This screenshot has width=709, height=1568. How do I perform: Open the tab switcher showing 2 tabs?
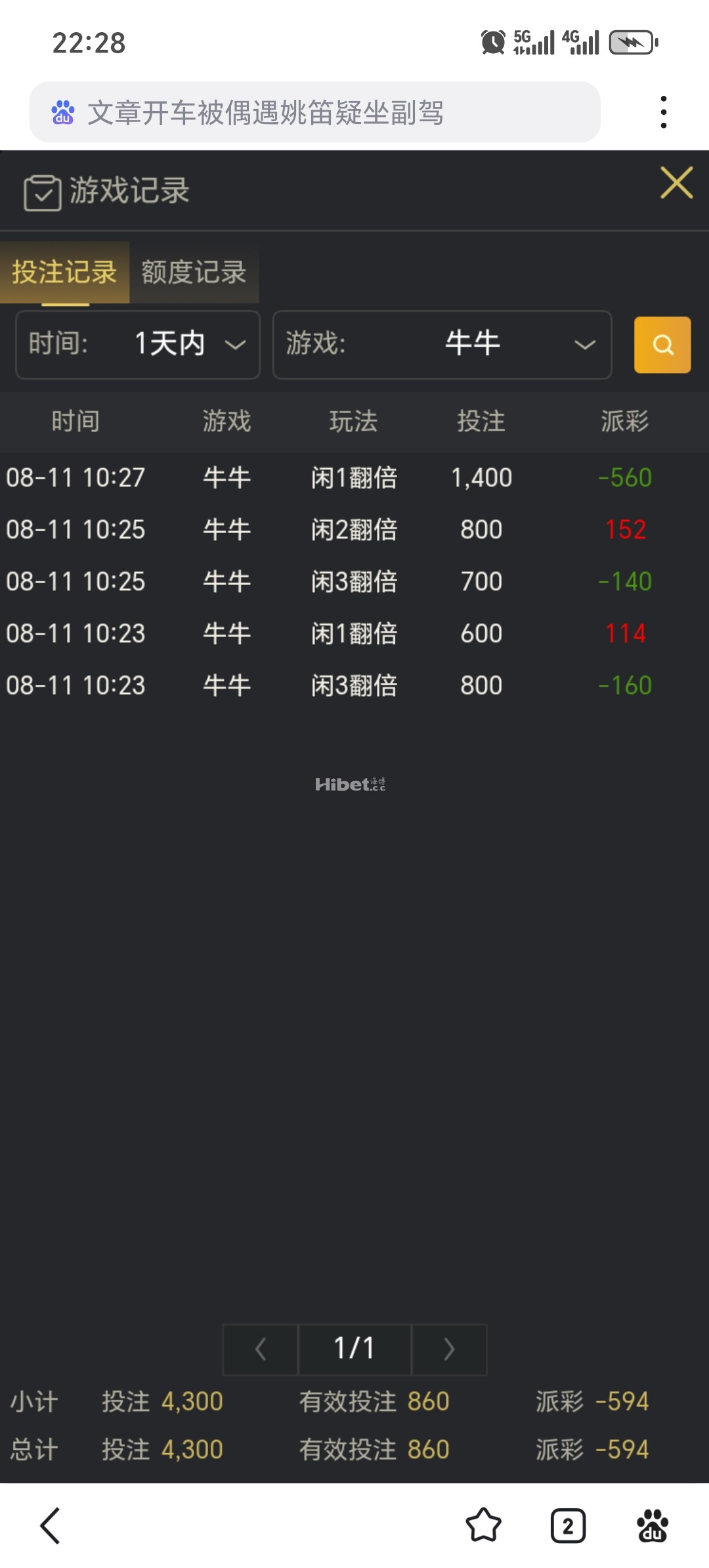pos(568,1525)
